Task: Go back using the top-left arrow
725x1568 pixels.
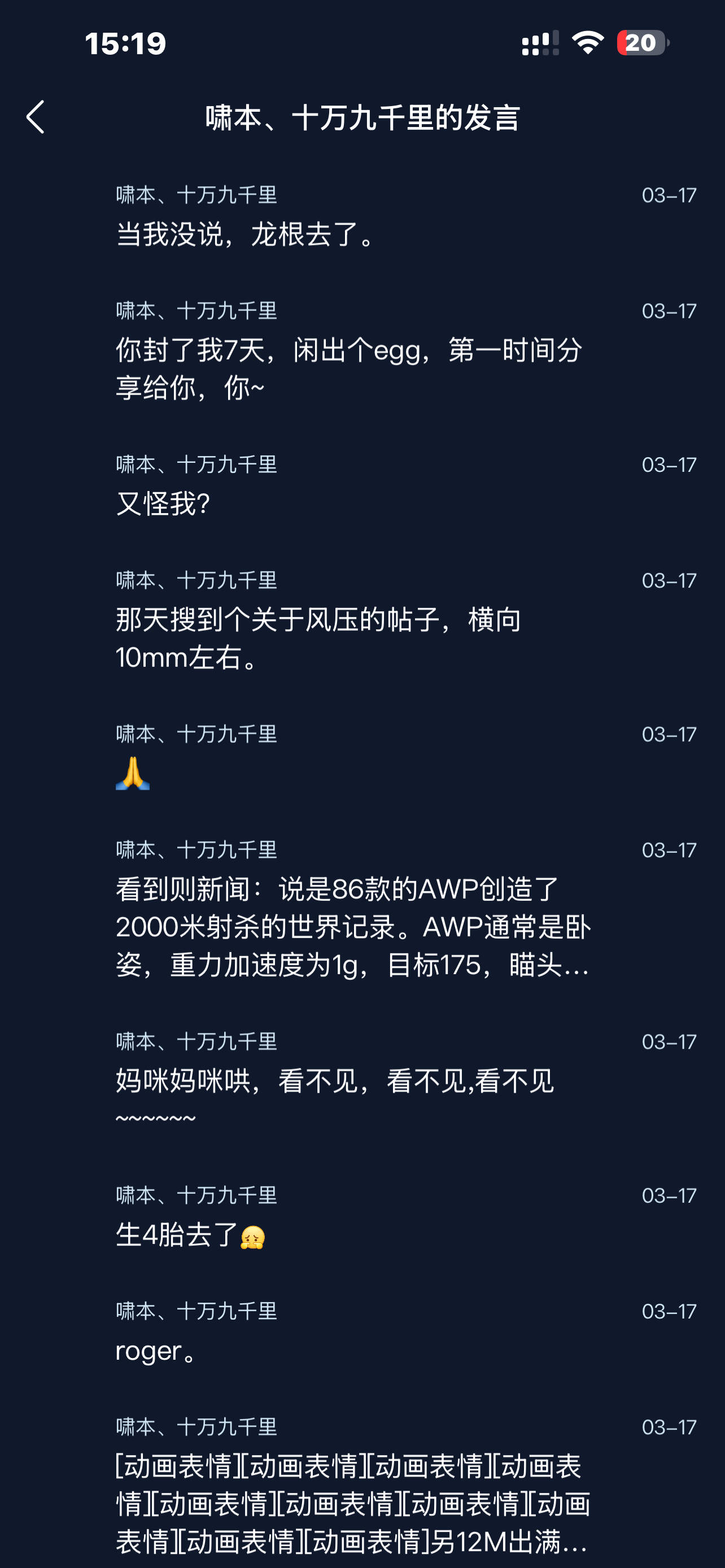Action: pyautogui.click(x=36, y=117)
